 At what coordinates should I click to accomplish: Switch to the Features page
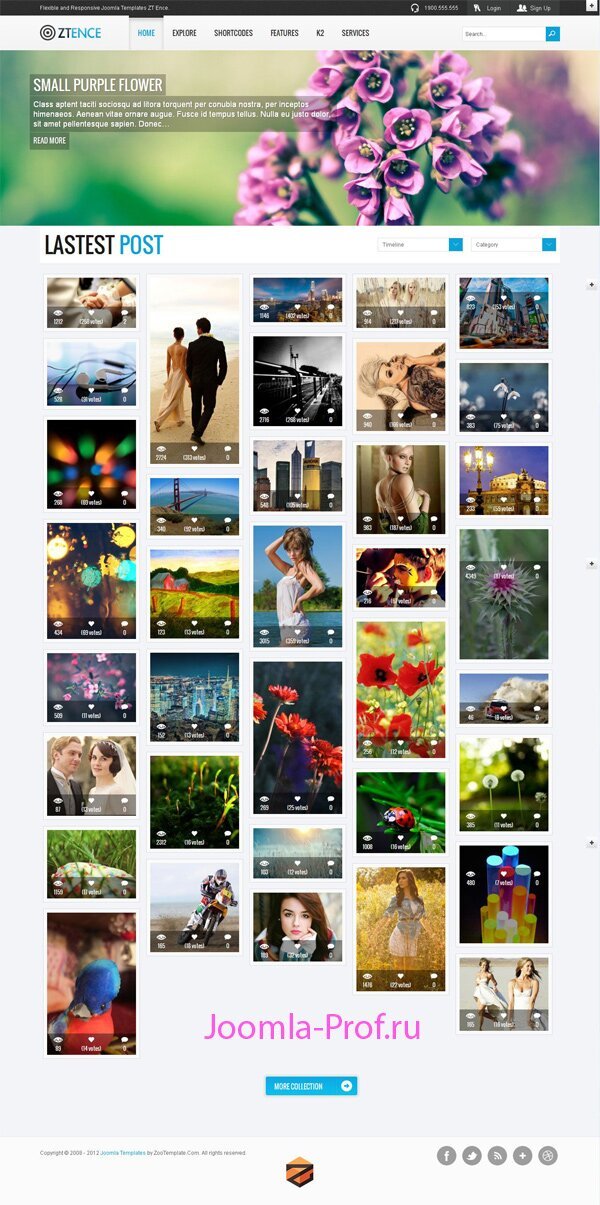284,33
